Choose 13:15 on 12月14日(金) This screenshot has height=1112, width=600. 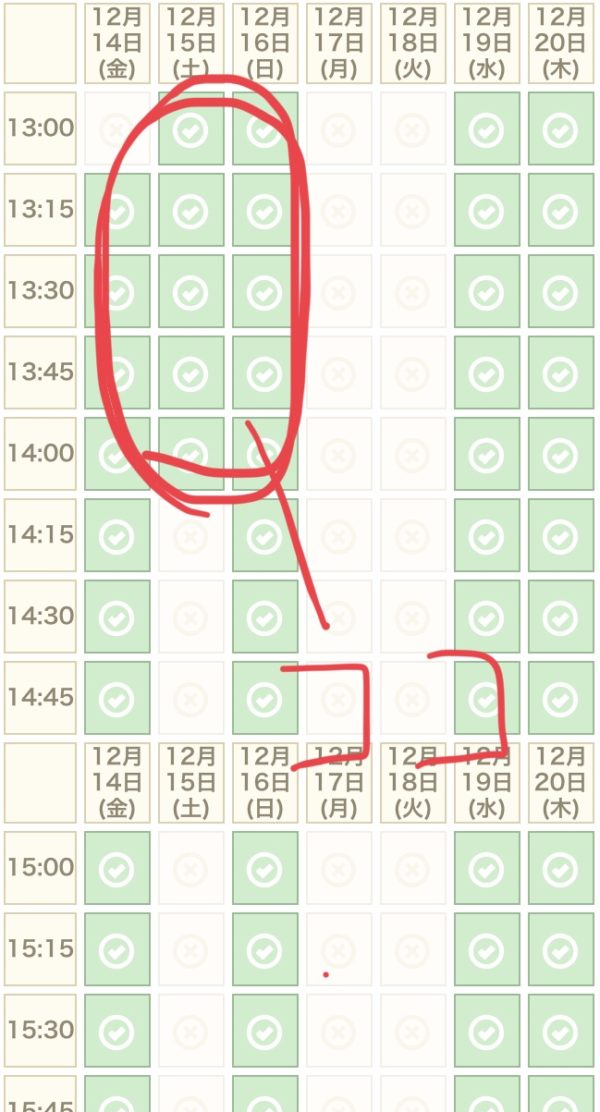117,210
